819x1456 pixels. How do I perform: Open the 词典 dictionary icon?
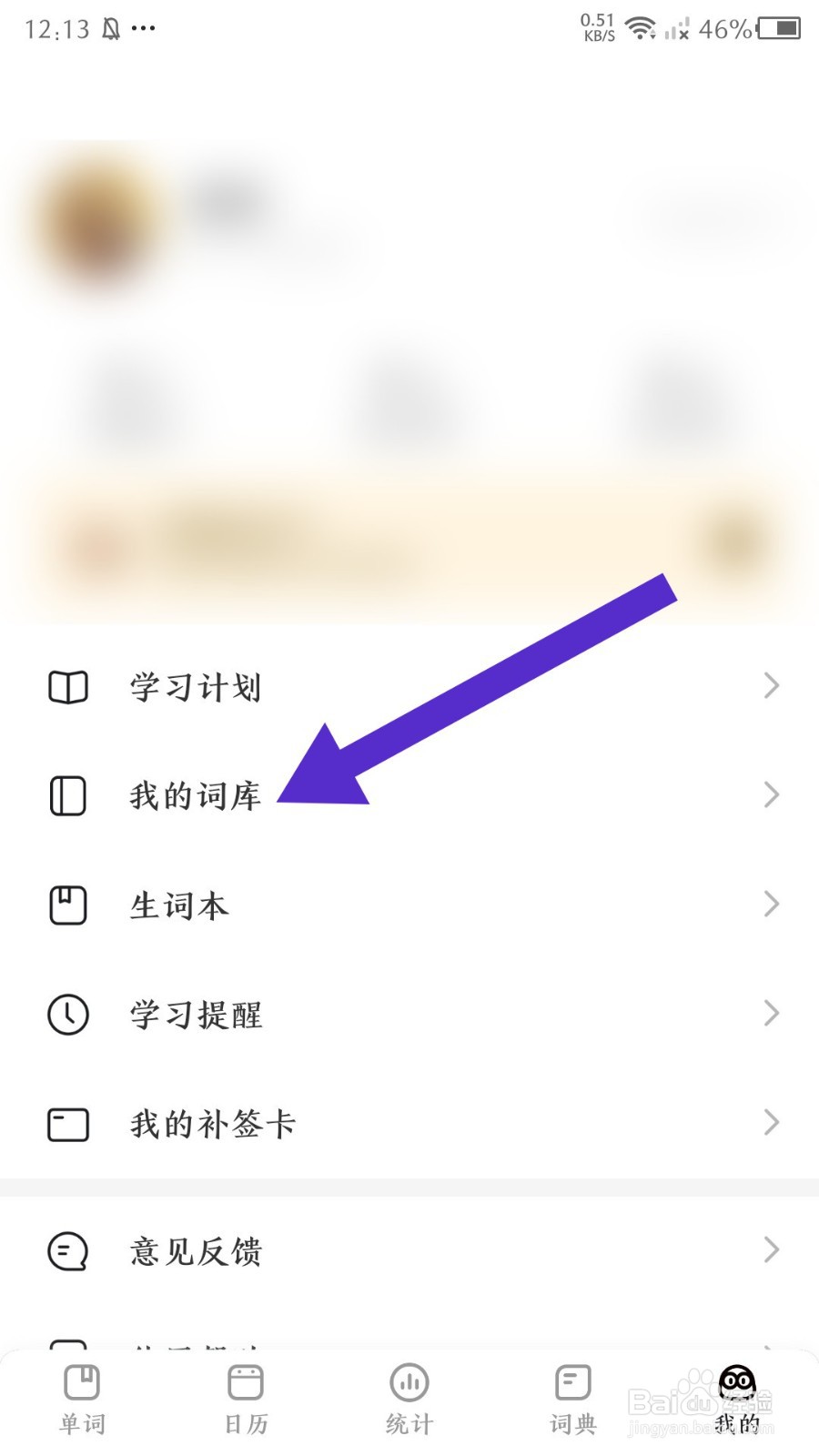point(571,1383)
